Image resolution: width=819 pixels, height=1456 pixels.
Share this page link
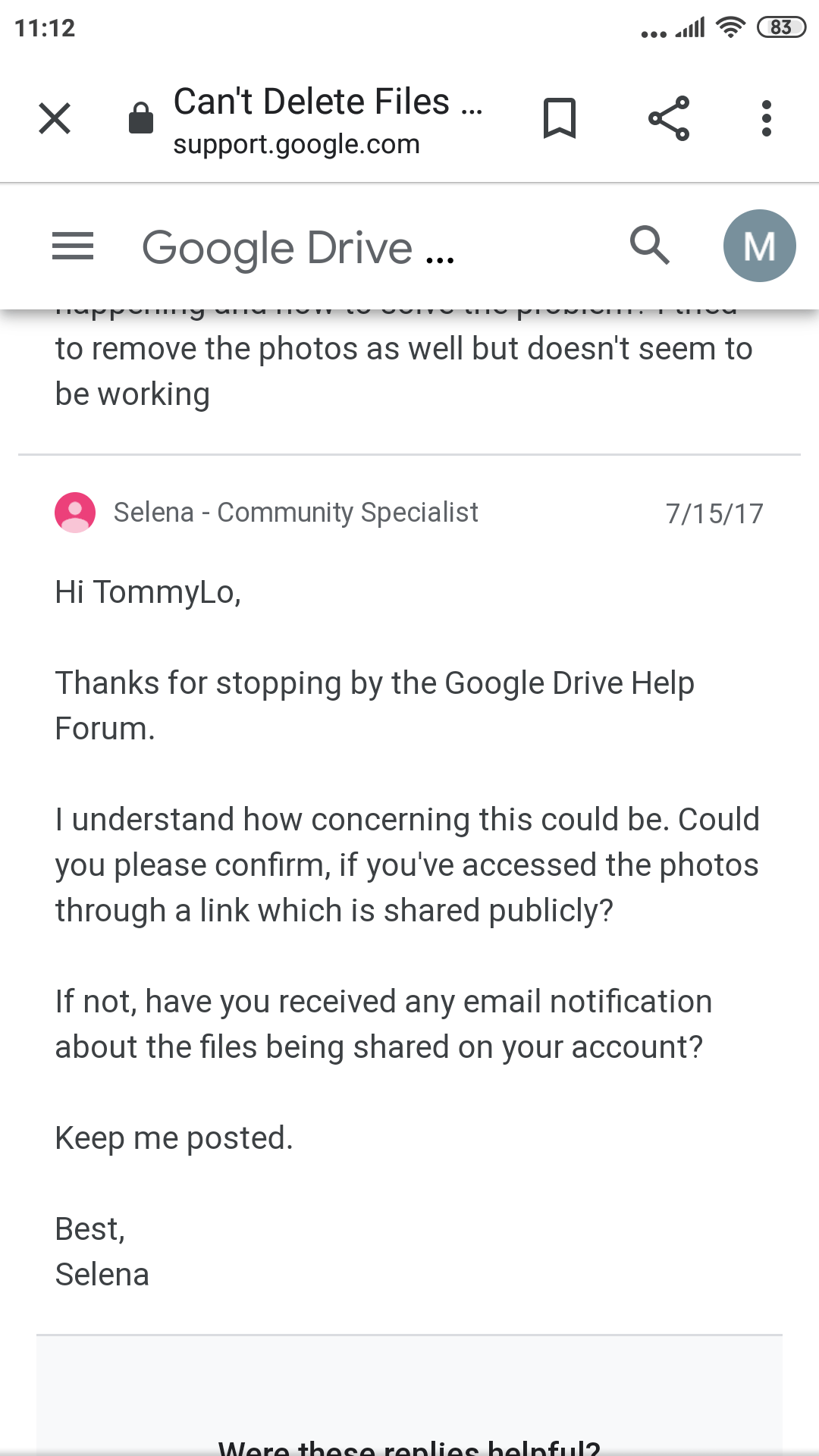coord(669,118)
